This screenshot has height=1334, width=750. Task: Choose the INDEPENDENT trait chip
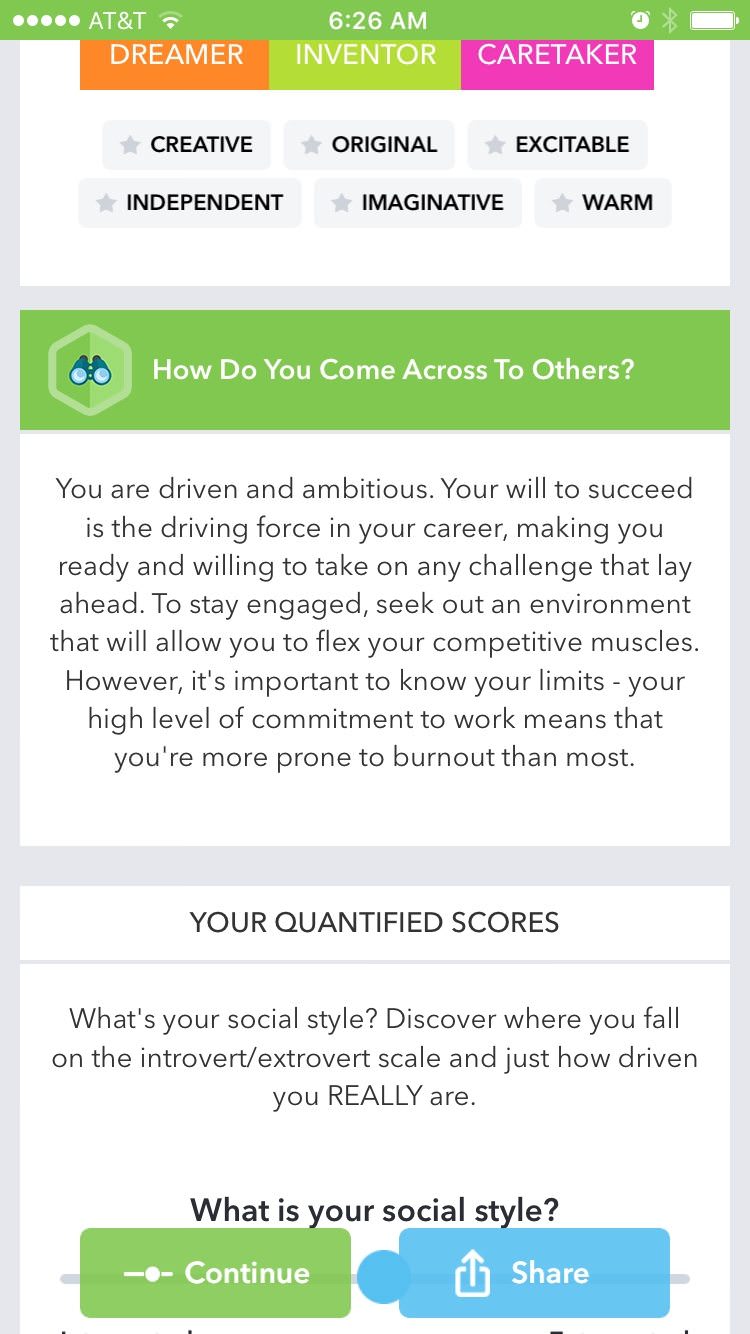[189, 203]
